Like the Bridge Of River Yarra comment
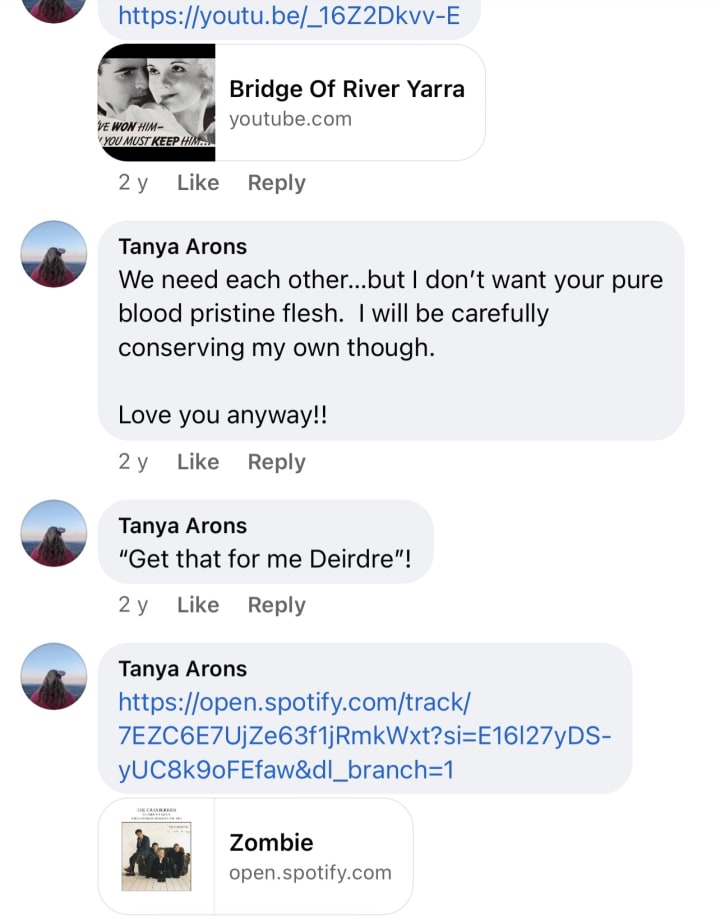The width and height of the screenshot is (720, 922). pyautogui.click(x=197, y=183)
